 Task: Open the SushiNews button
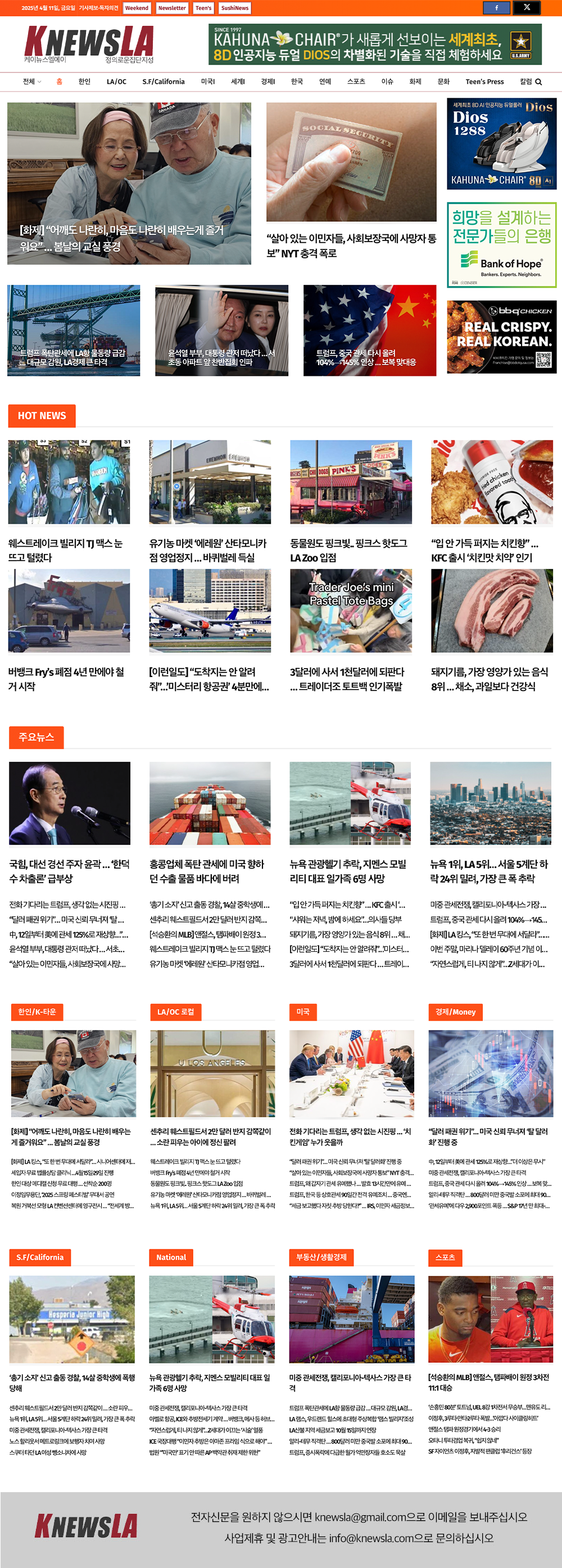tap(234, 8)
